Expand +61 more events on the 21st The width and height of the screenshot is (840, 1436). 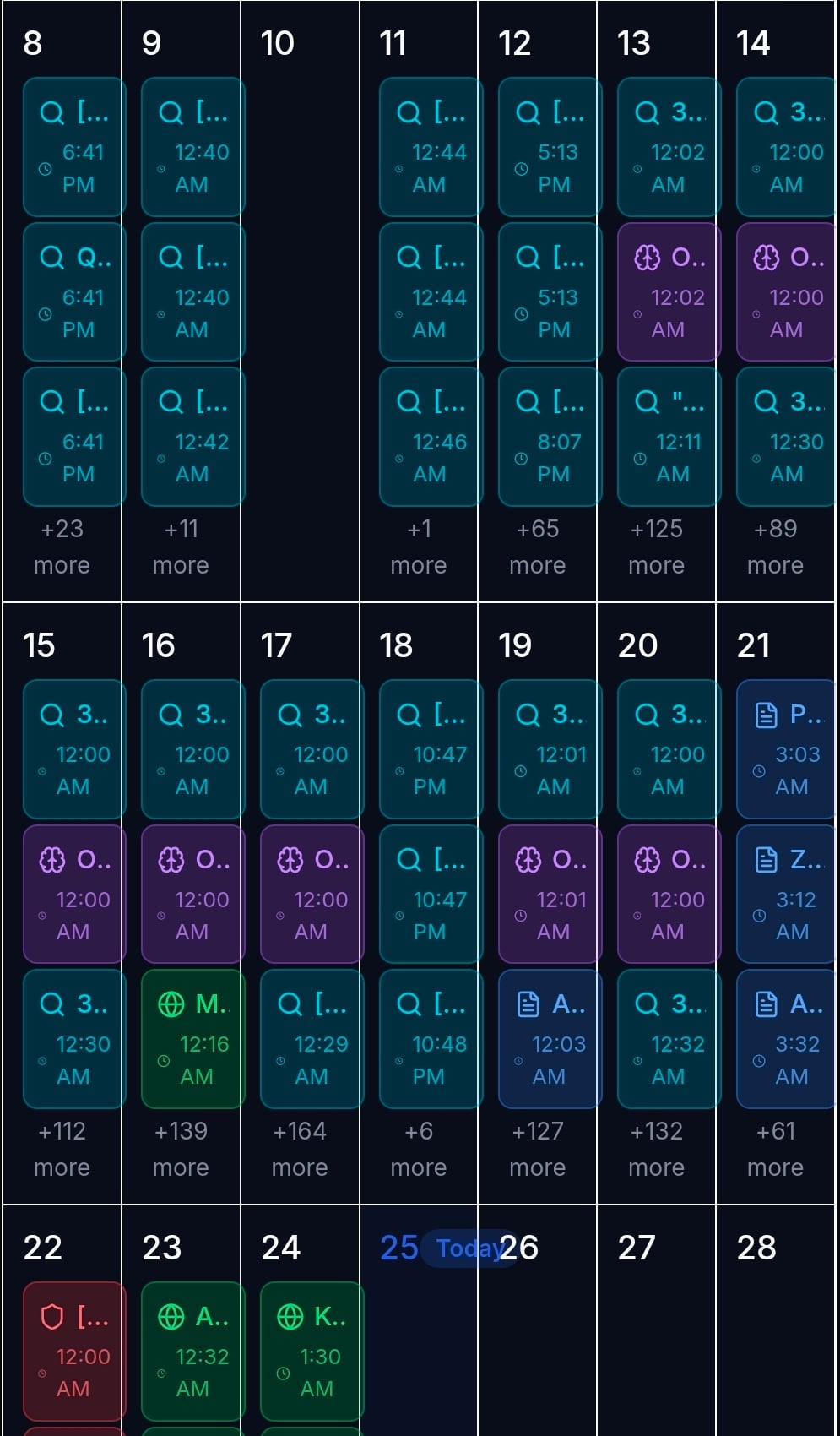pos(775,1149)
